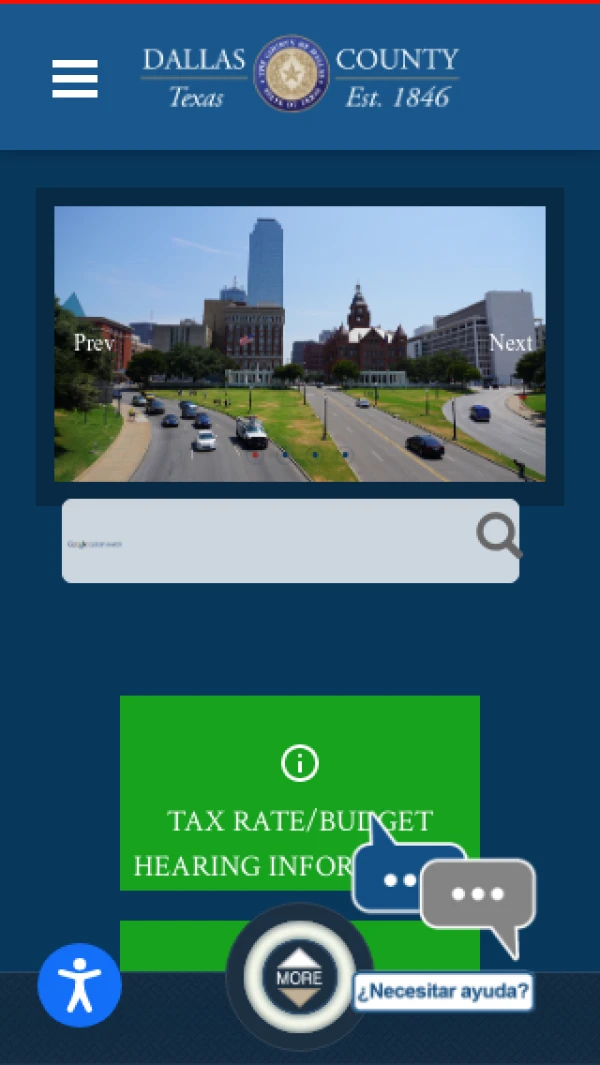
Task: Expand the MORE button
Action: click(x=299, y=976)
